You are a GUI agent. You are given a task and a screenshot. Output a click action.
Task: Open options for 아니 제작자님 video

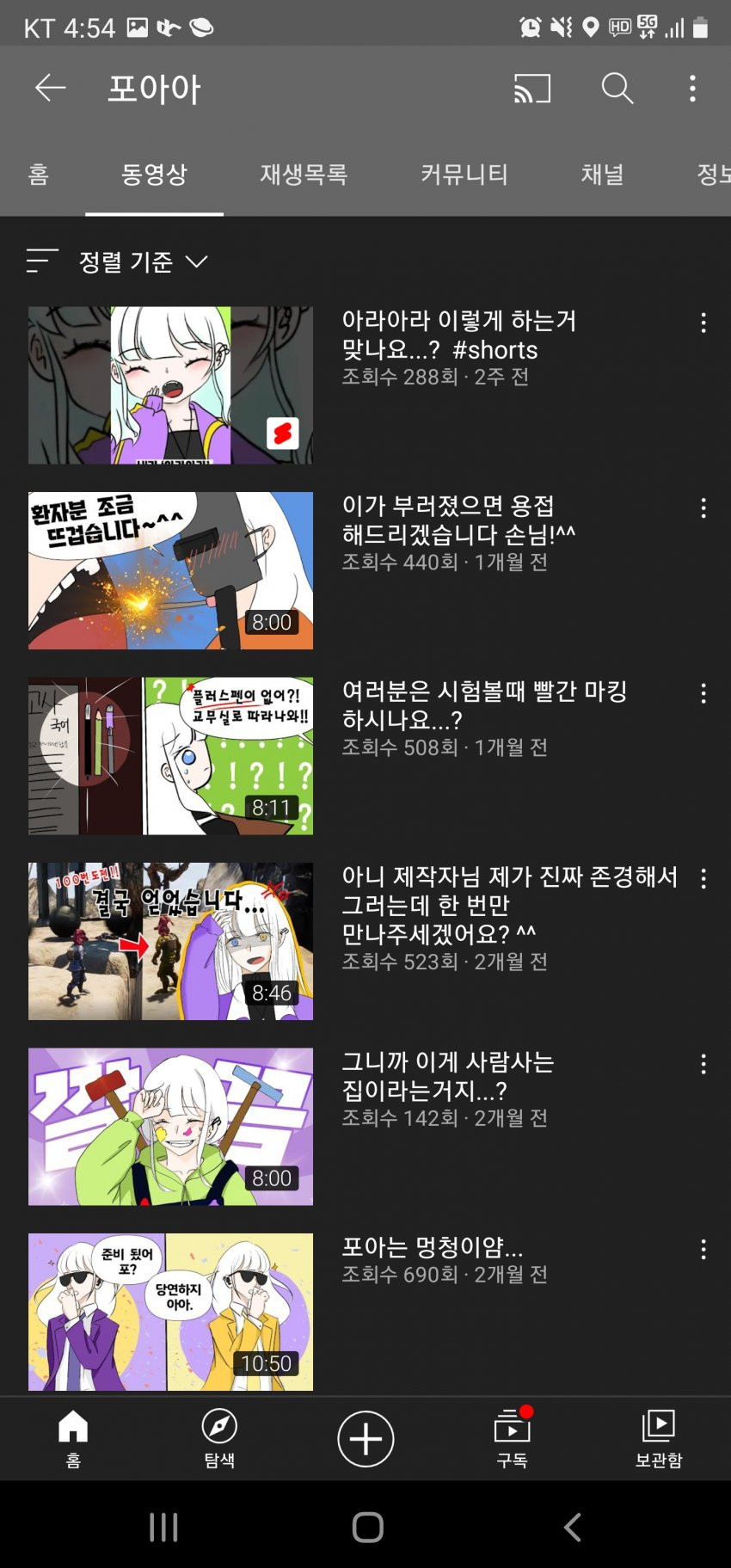703,879
